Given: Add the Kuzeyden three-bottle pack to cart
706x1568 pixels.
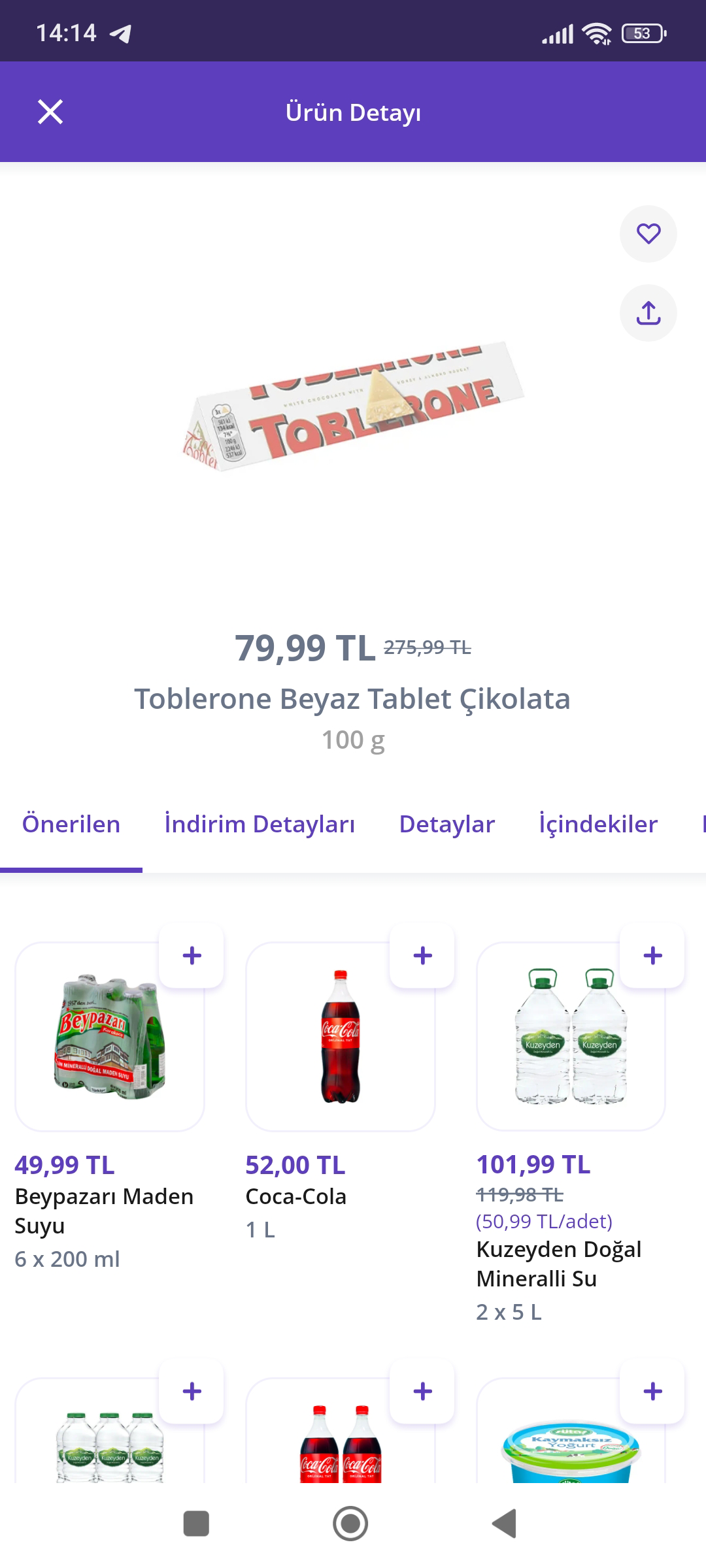Looking at the screenshot, I should pos(192,1391).
